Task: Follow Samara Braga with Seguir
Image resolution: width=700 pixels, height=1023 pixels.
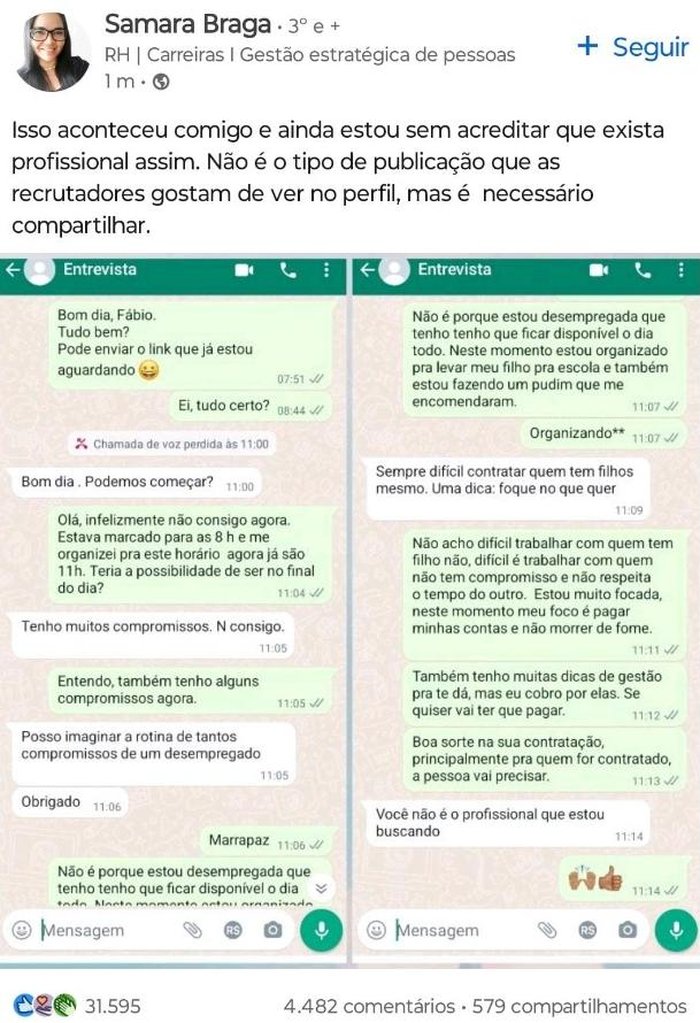Action: (634, 46)
